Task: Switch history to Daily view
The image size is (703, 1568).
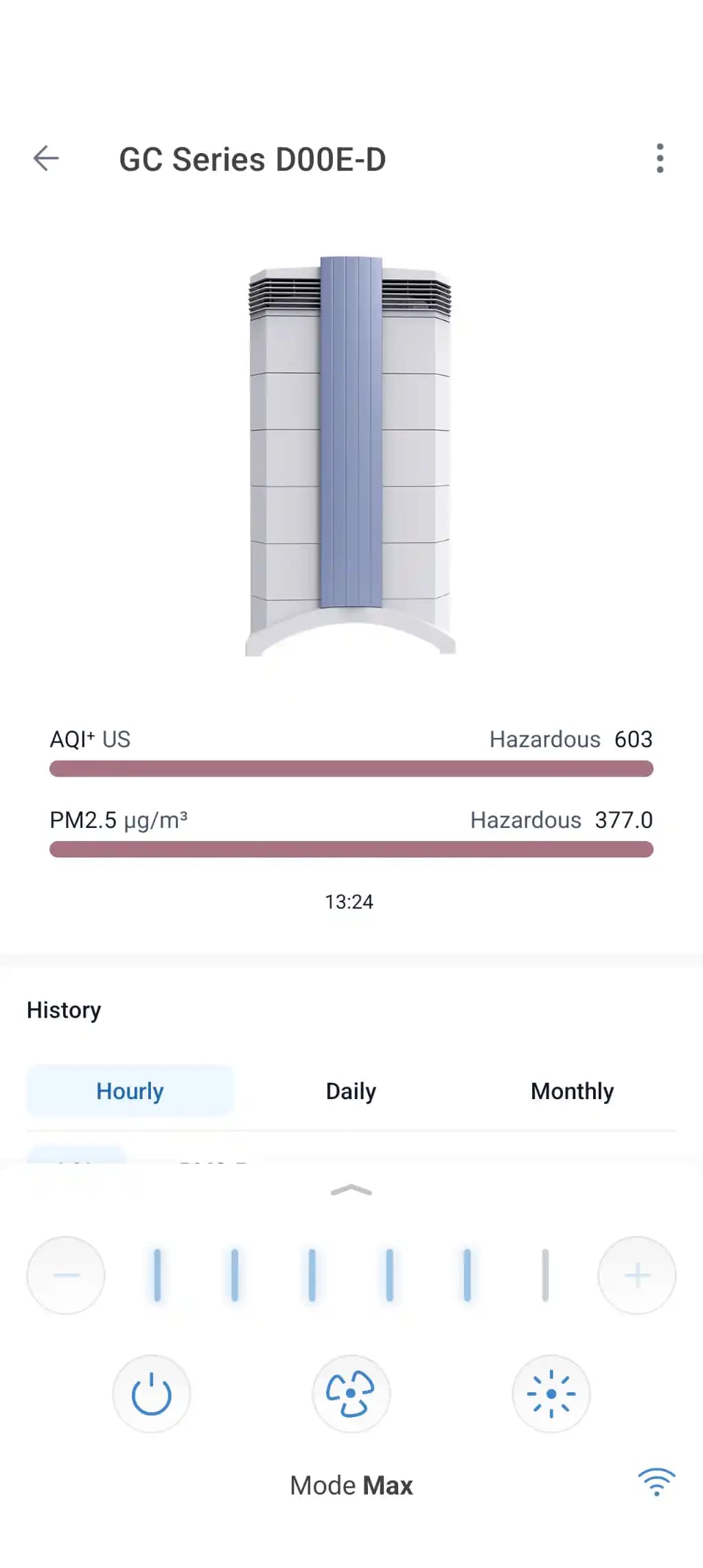Action: (x=351, y=1091)
